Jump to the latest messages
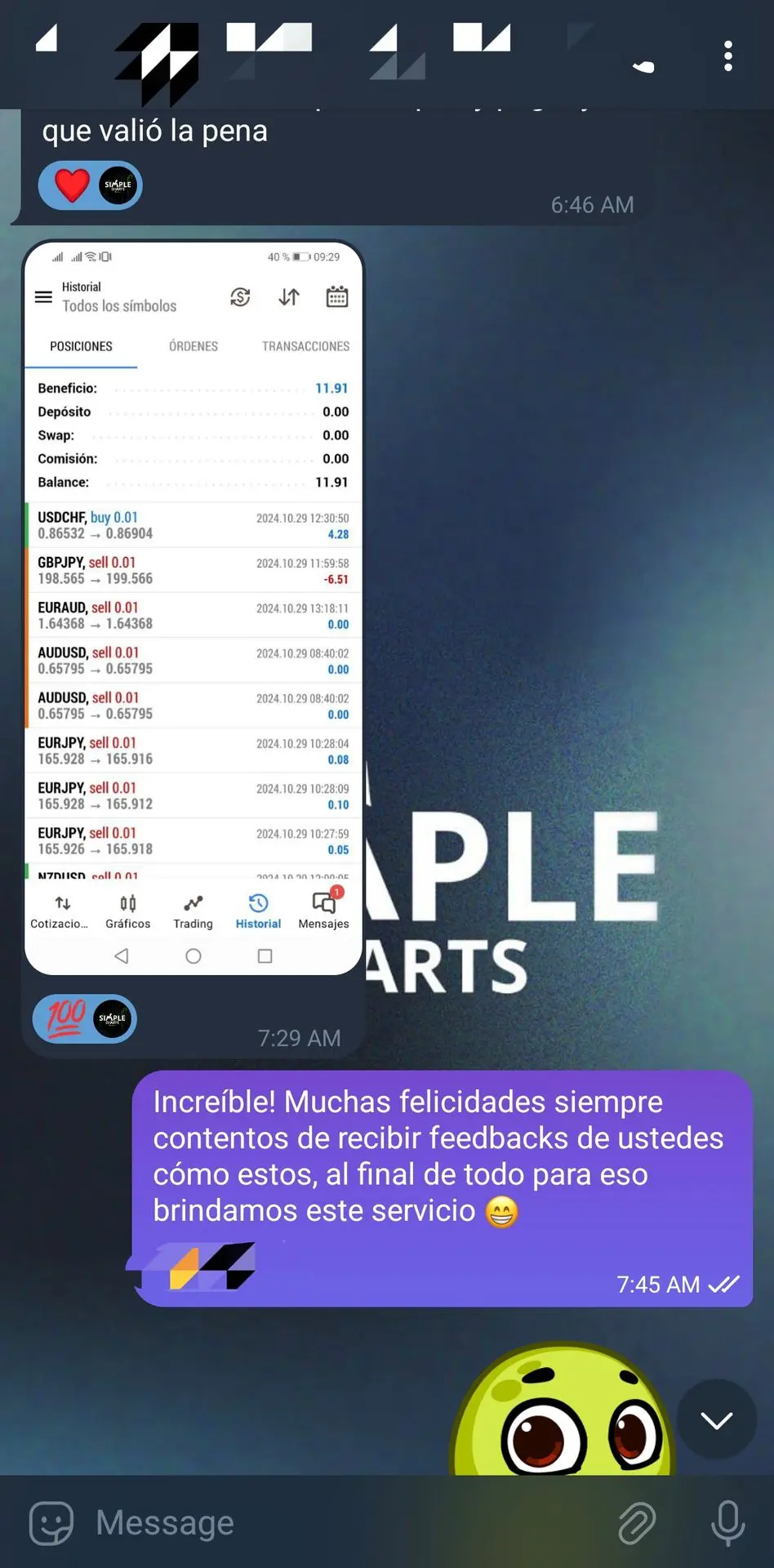This screenshot has height=1568, width=774. (x=716, y=1420)
